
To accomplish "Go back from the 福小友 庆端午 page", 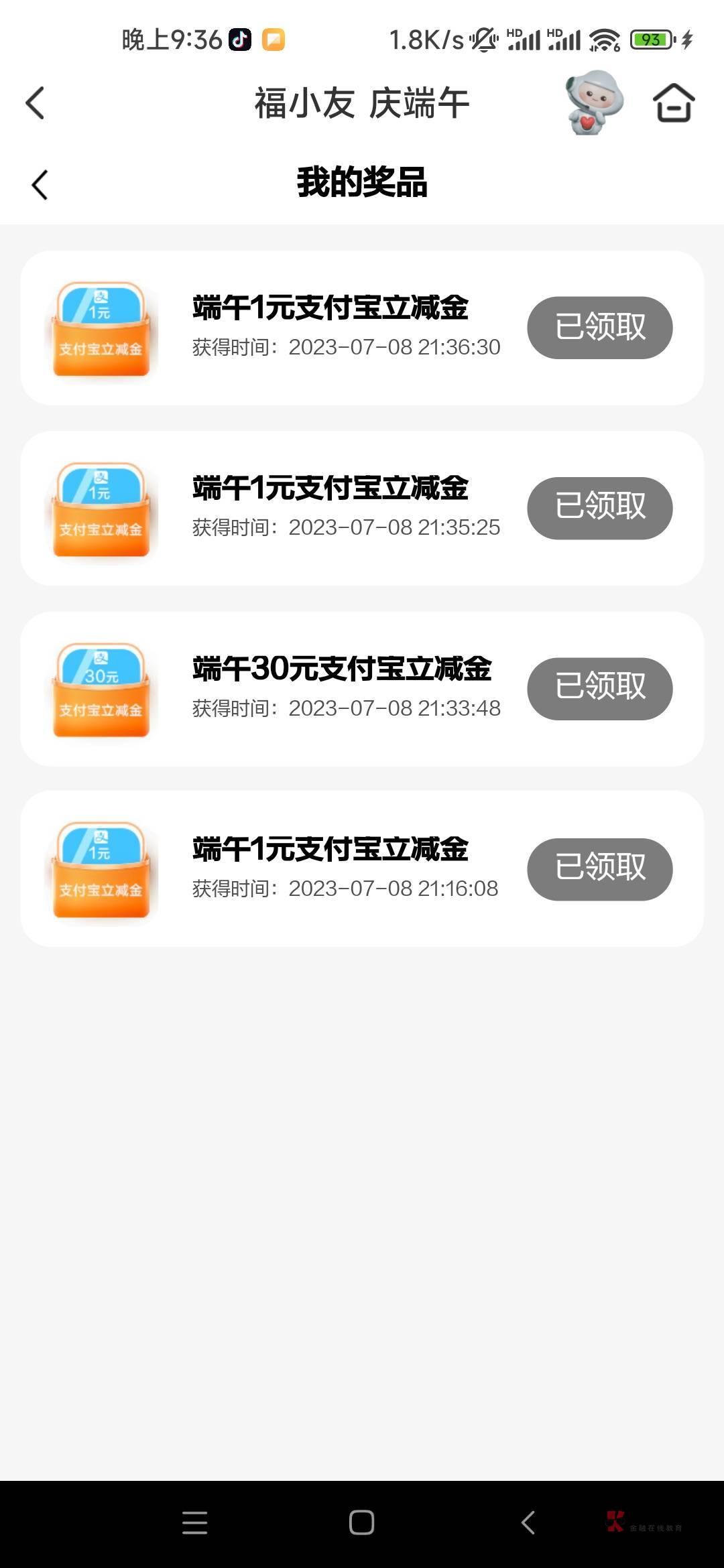I will click(x=35, y=103).
